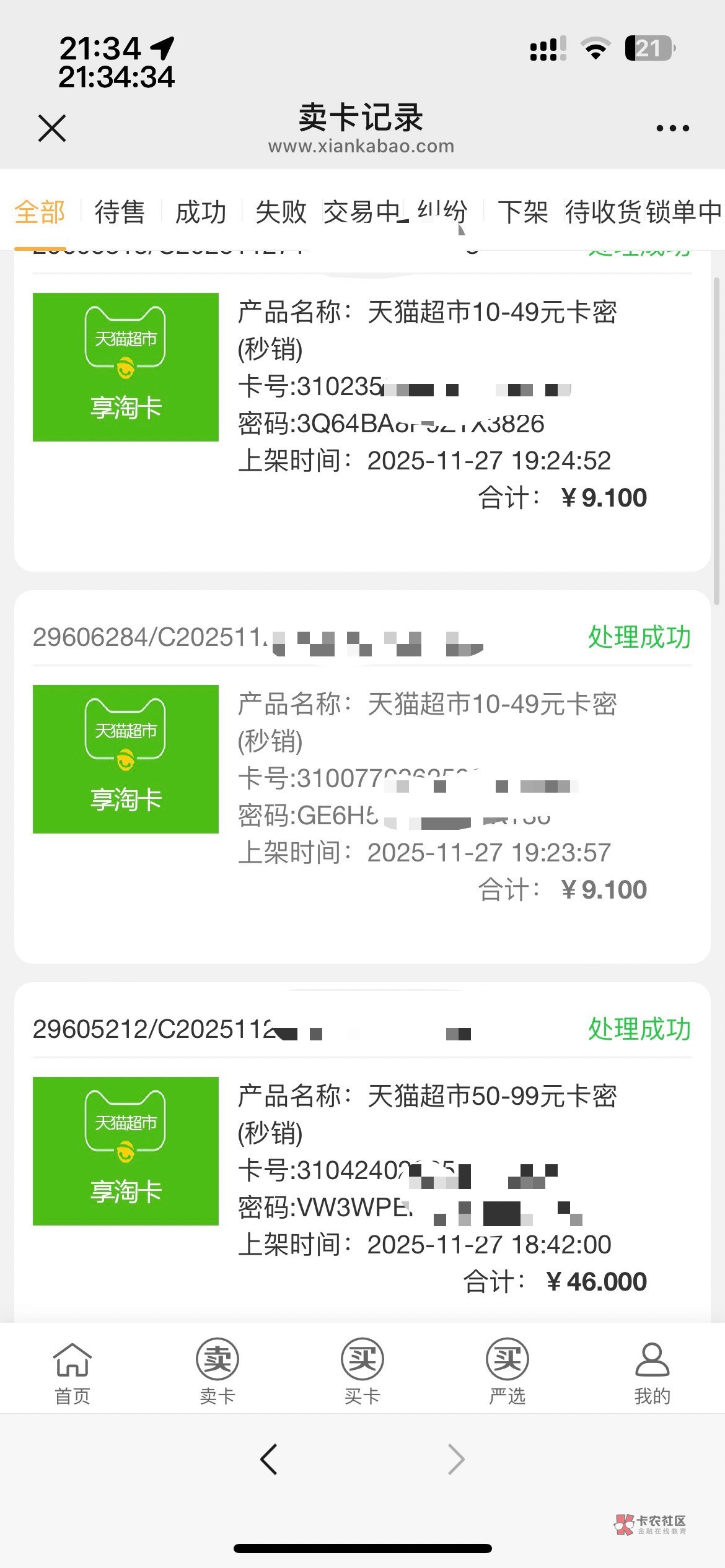The height and width of the screenshot is (1568, 725).
Task: Switch to the 成功 tab
Action: (x=200, y=212)
